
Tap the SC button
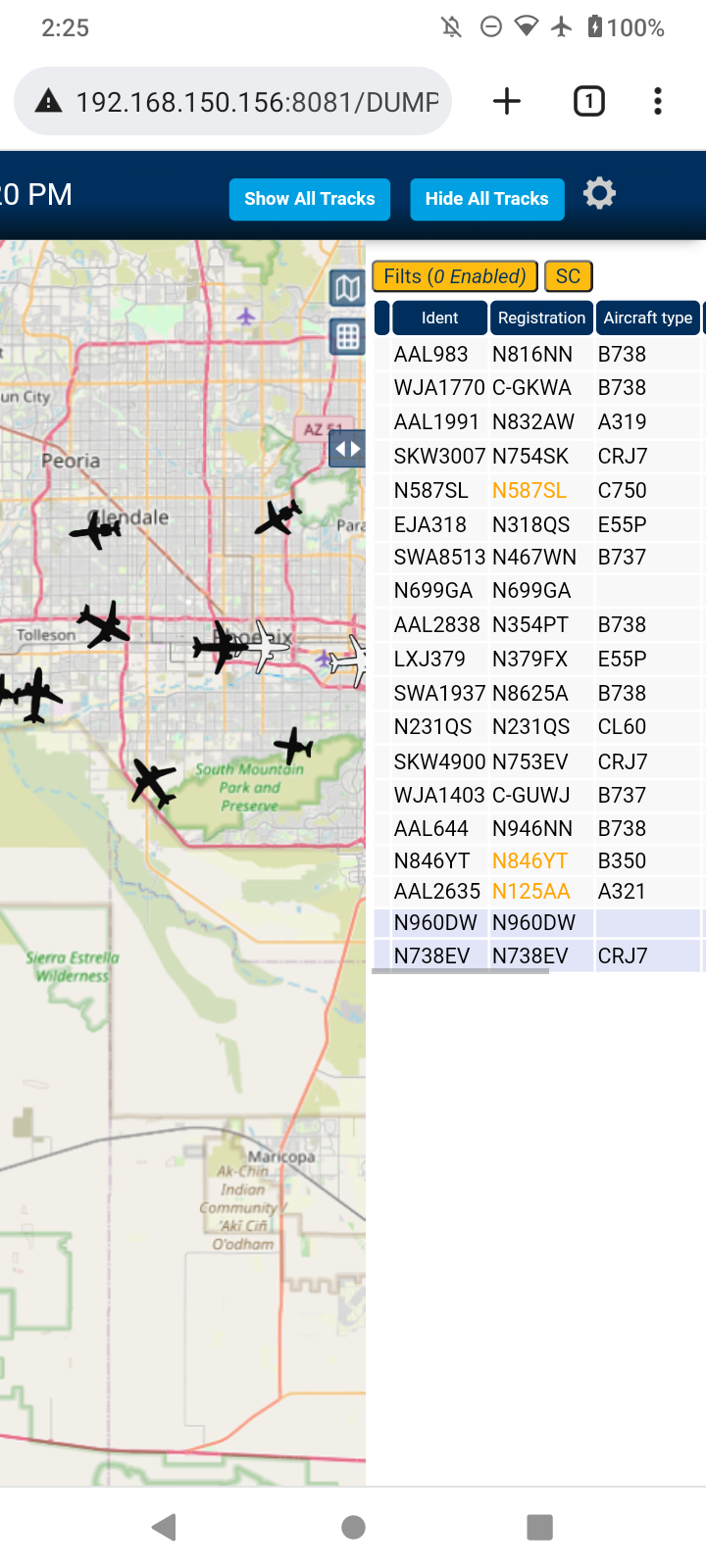click(x=568, y=276)
